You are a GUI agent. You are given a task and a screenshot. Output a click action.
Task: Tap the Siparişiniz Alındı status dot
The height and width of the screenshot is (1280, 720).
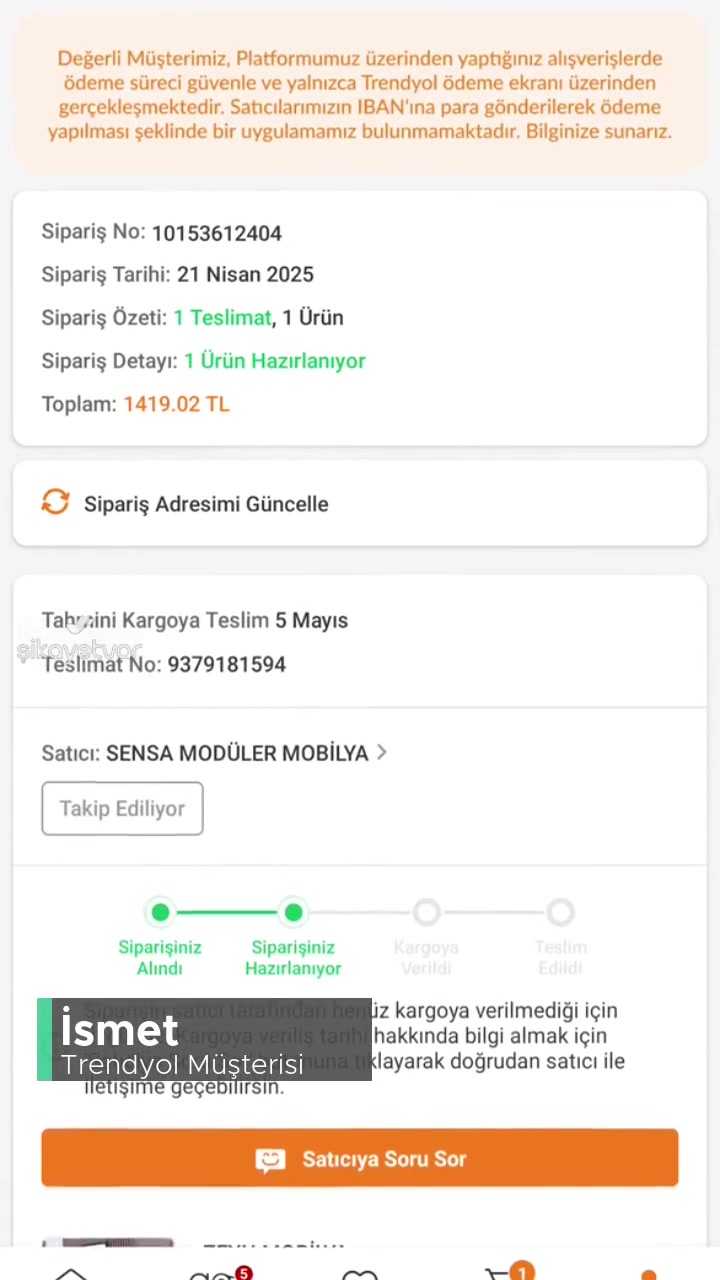[x=160, y=912]
